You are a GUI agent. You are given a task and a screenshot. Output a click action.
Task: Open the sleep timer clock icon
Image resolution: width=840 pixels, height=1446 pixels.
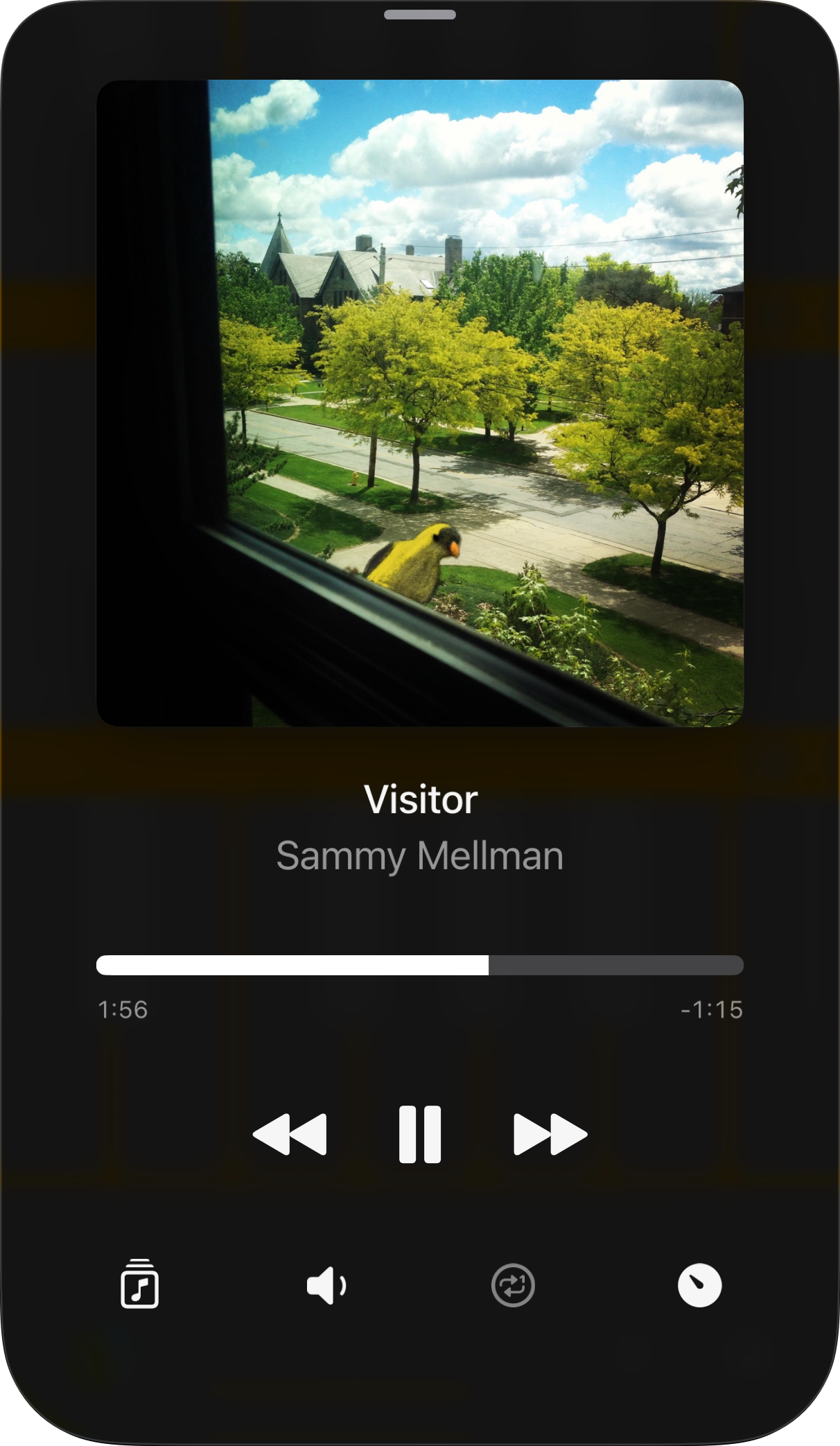point(699,1285)
